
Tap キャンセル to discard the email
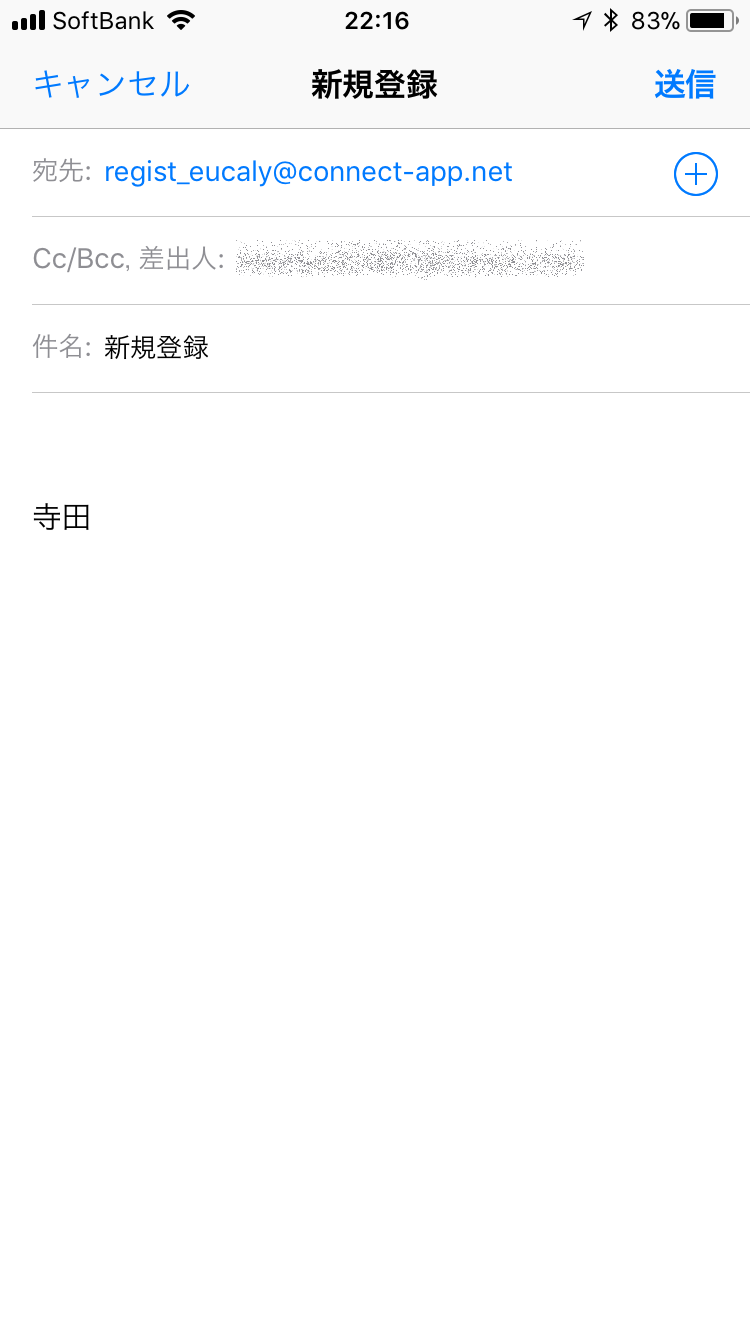pyautogui.click(x=111, y=85)
